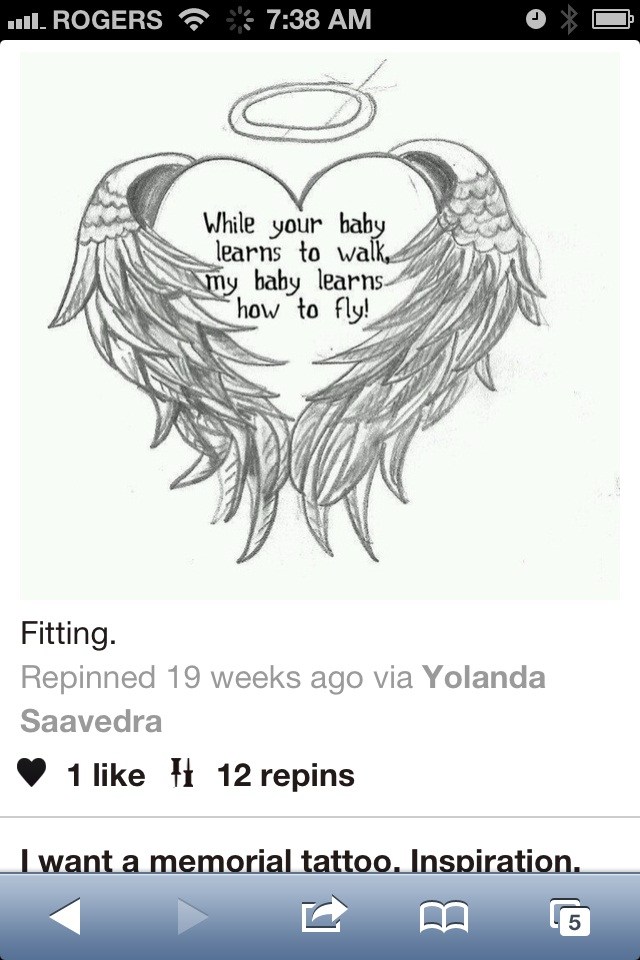The image size is (640, 960).
Task: Open the angel wings heart pin image
Action: [320, 325]
